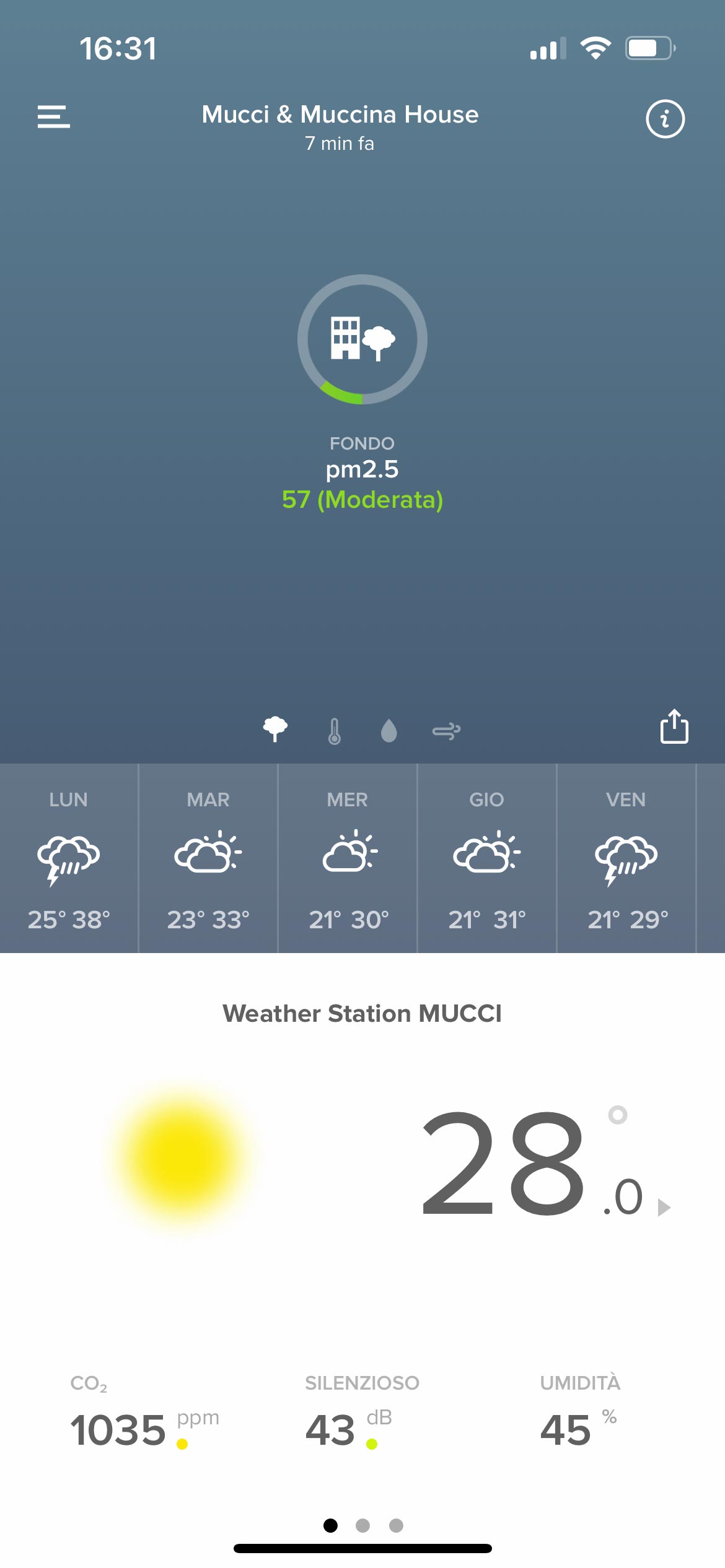The image size is (725, 1568).
Task: Open the info button
Action: pyautogui.click(x=665, y=118)
